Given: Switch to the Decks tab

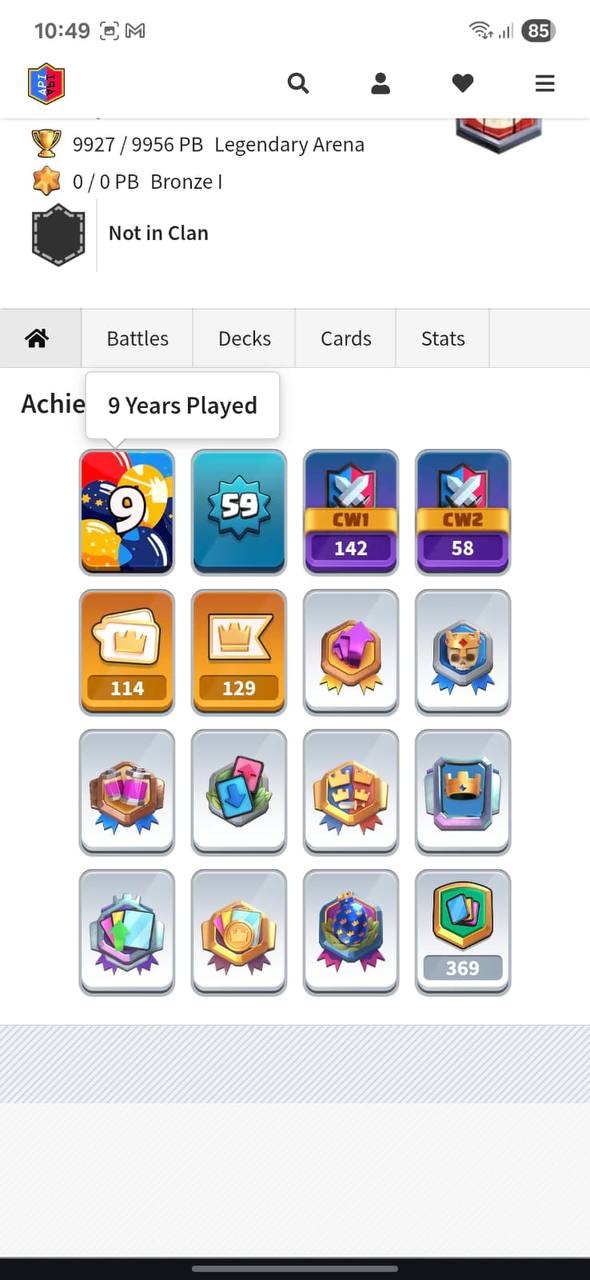Looking at the screenshot, I should pos(244,338).
